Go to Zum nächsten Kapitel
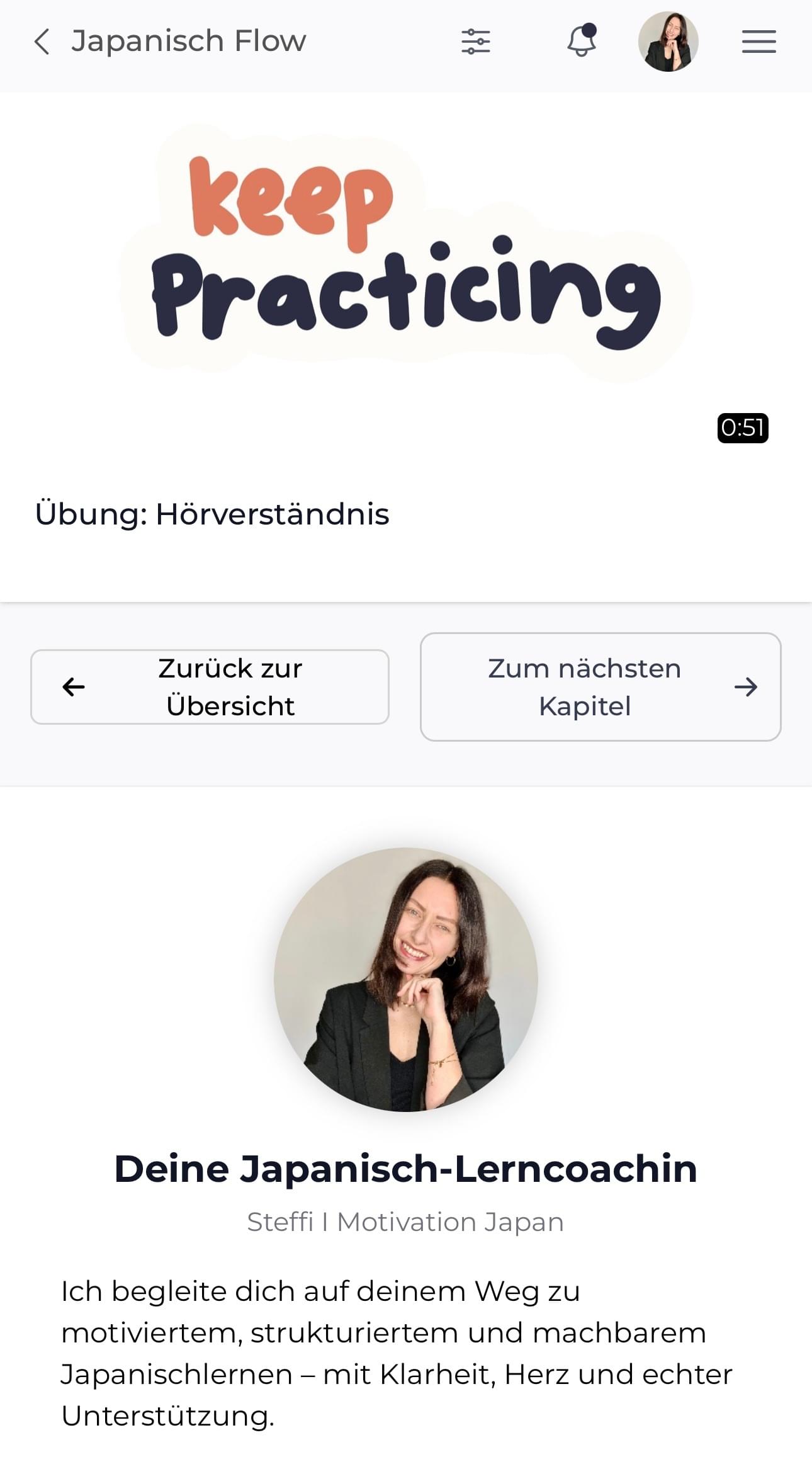The width and height of the screenshot is (812, 1469). click(600, 687)
